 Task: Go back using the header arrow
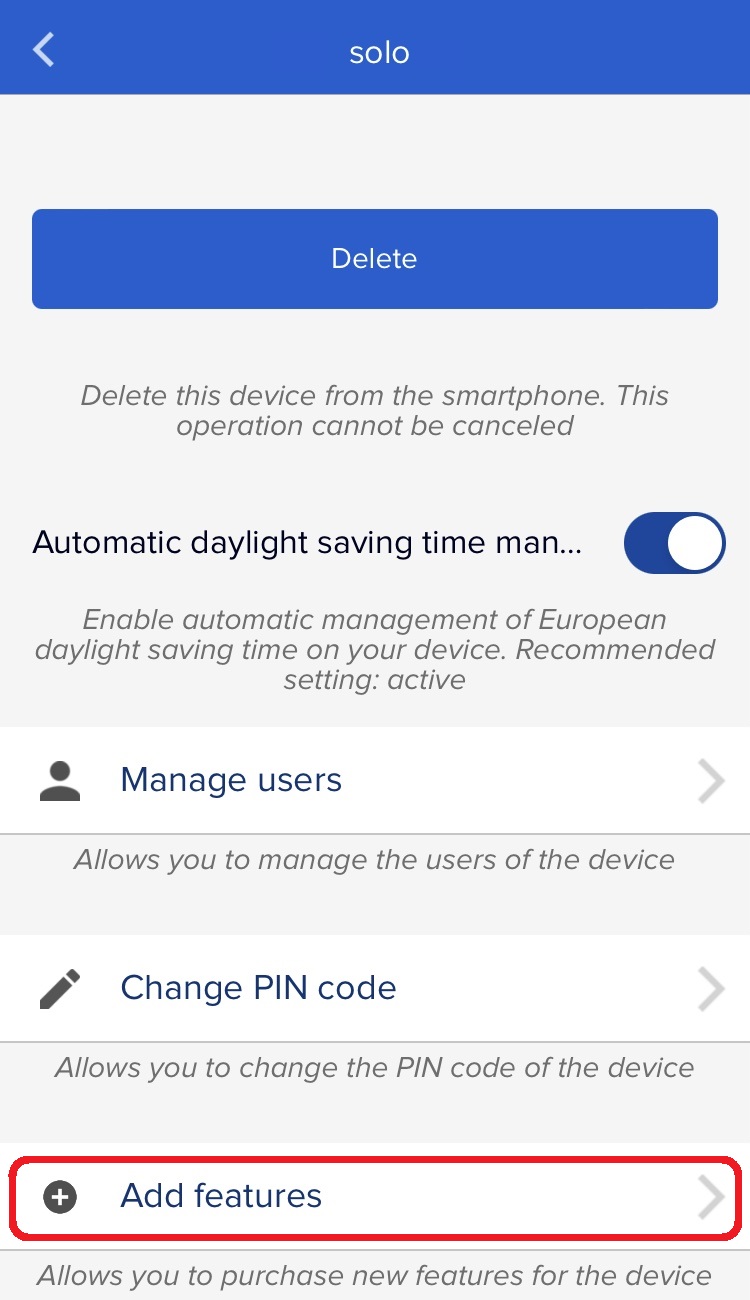coord(44,50)
